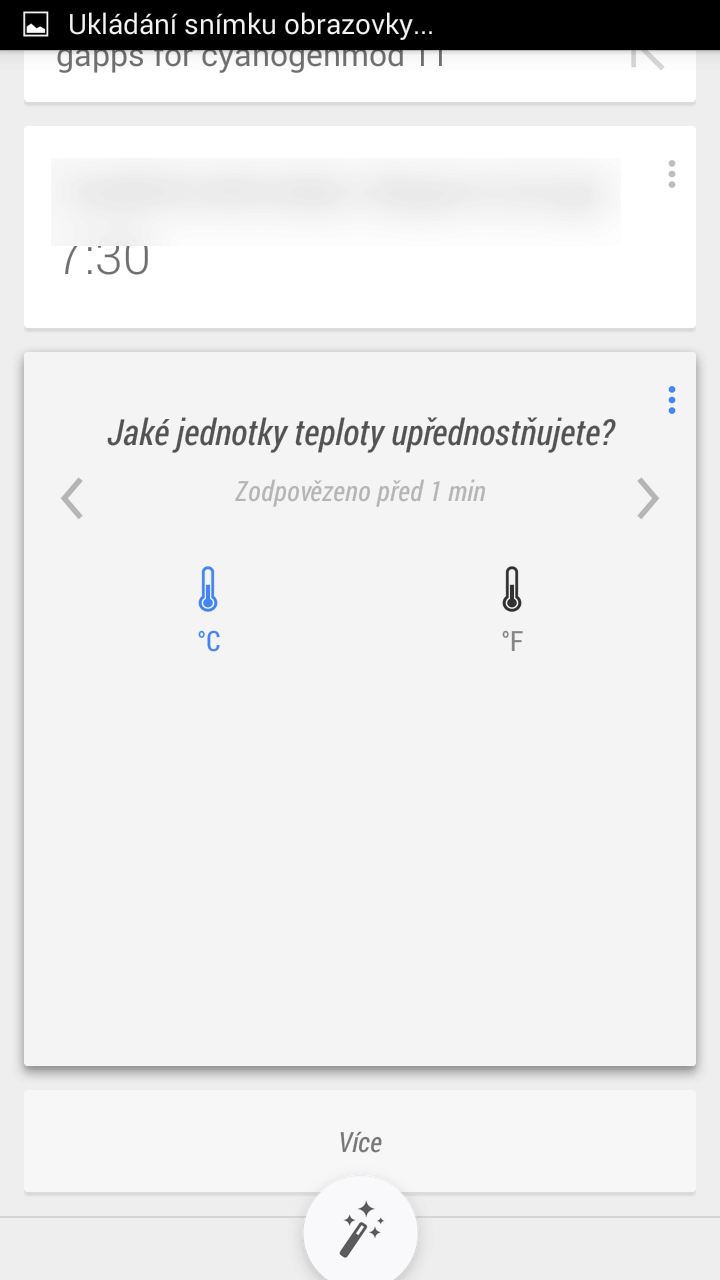Tap the Více button
The height and width of the screenshot is (1280, 720).
[x=360, y=1142]
